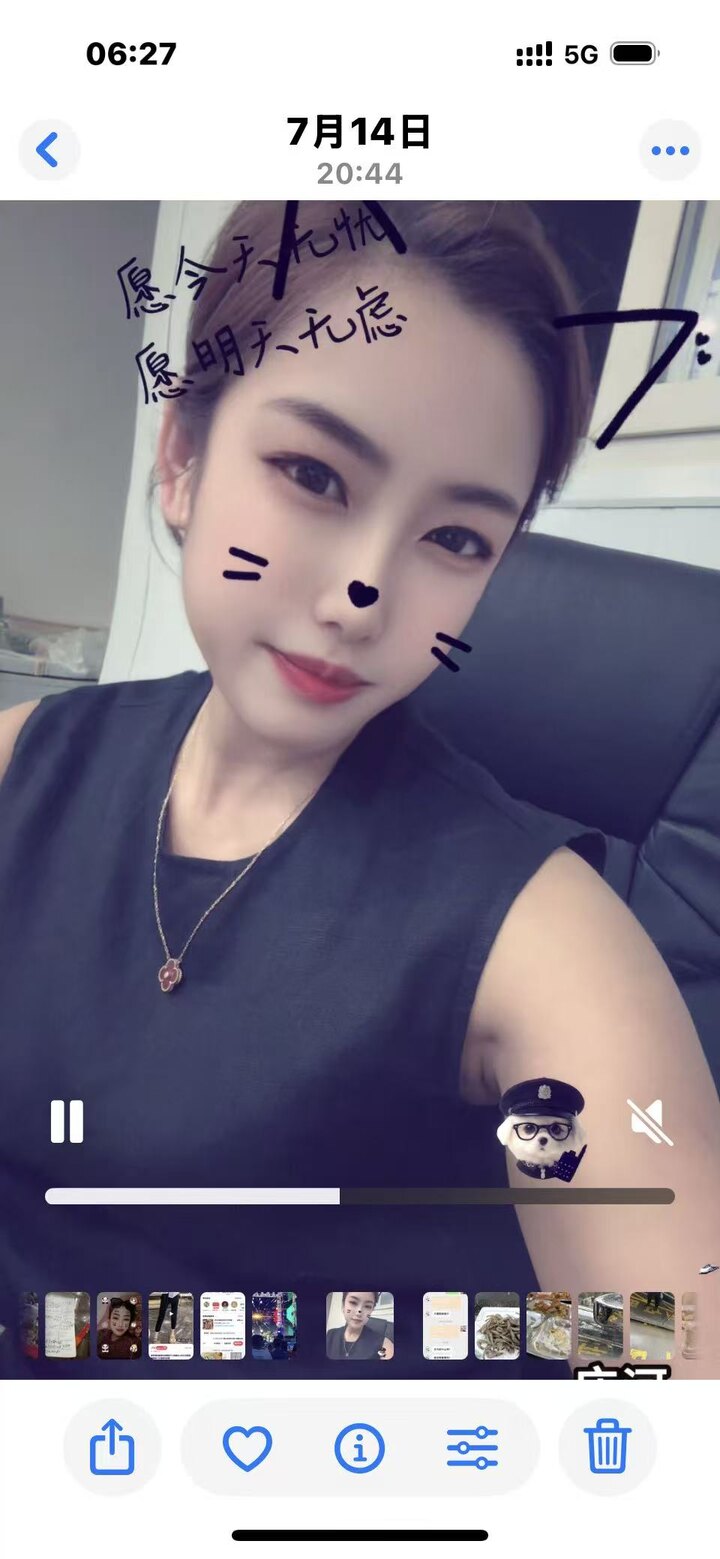
Task: Unmute the video sound
Action: point(649,1121)
